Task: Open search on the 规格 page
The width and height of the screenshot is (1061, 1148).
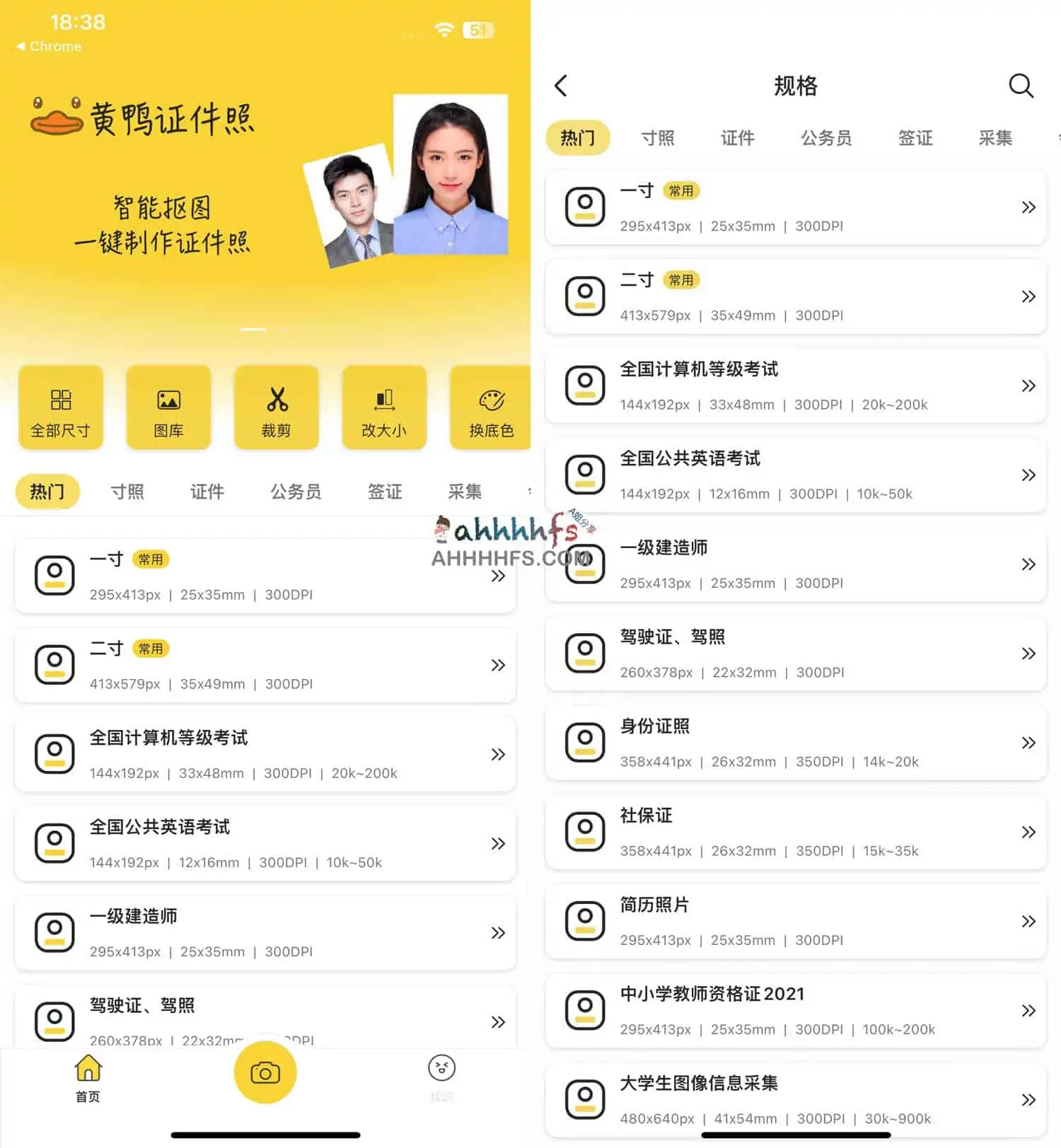Action: (x=1020, y=86)
